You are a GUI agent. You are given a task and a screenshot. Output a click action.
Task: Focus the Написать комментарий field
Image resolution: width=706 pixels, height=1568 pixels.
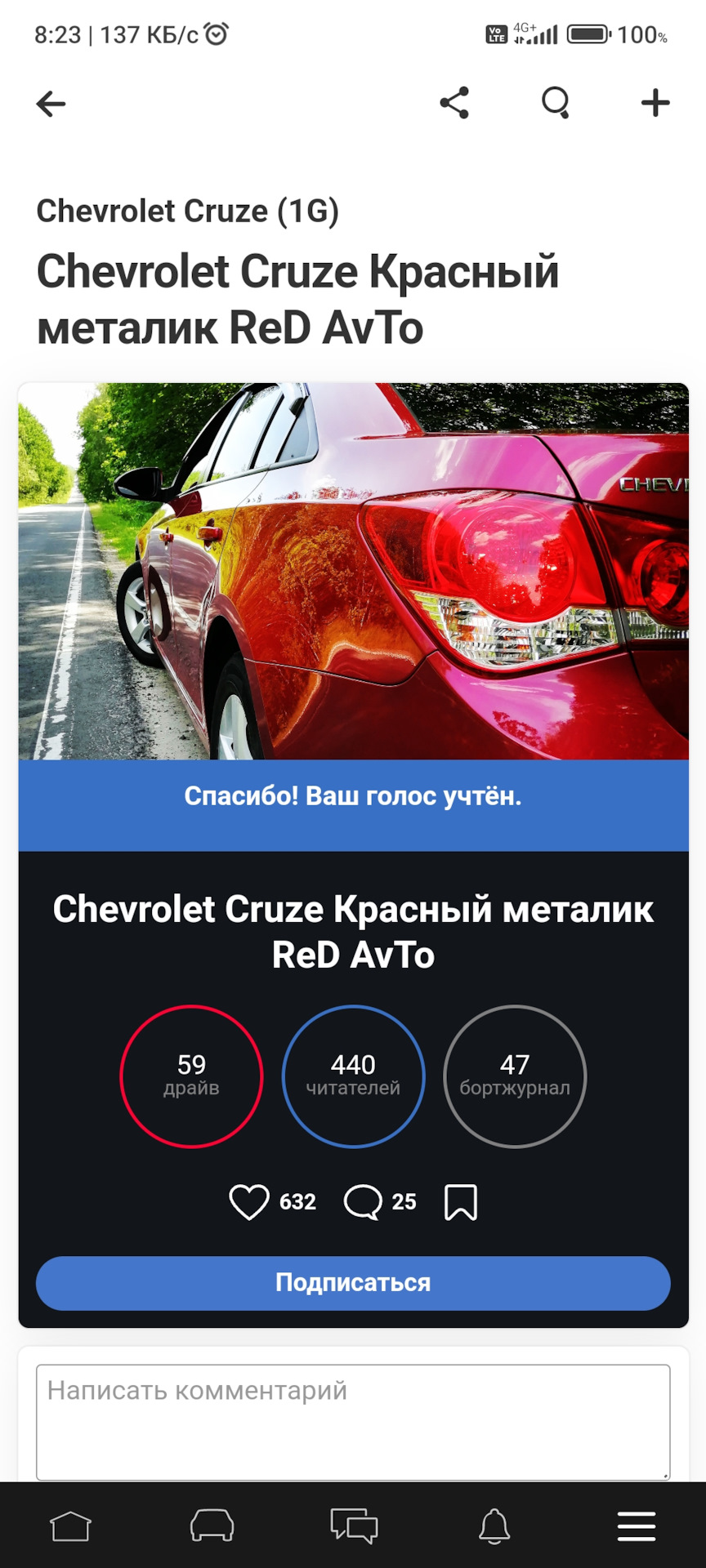pos(353,1422)
